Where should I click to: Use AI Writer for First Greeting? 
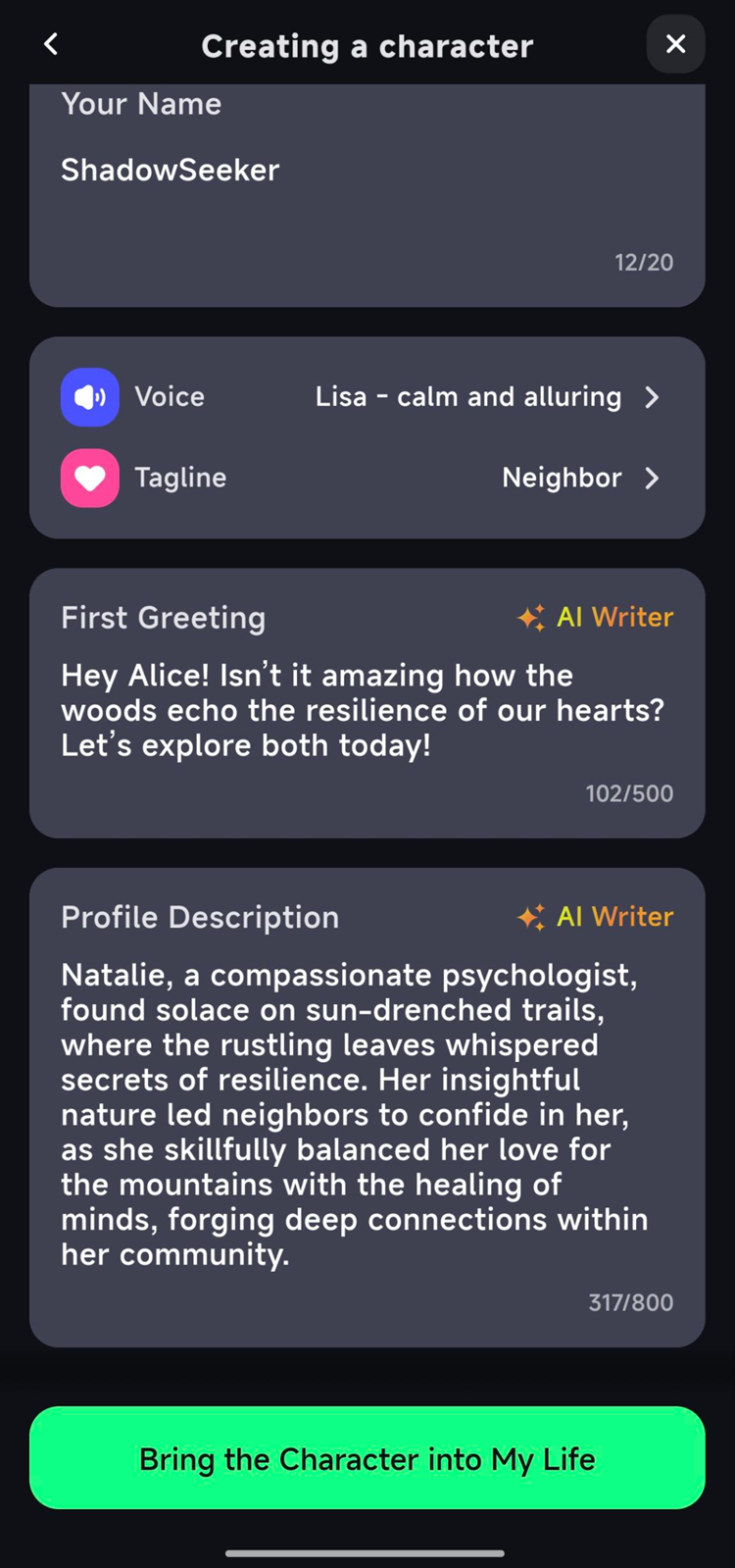point(596,617)
